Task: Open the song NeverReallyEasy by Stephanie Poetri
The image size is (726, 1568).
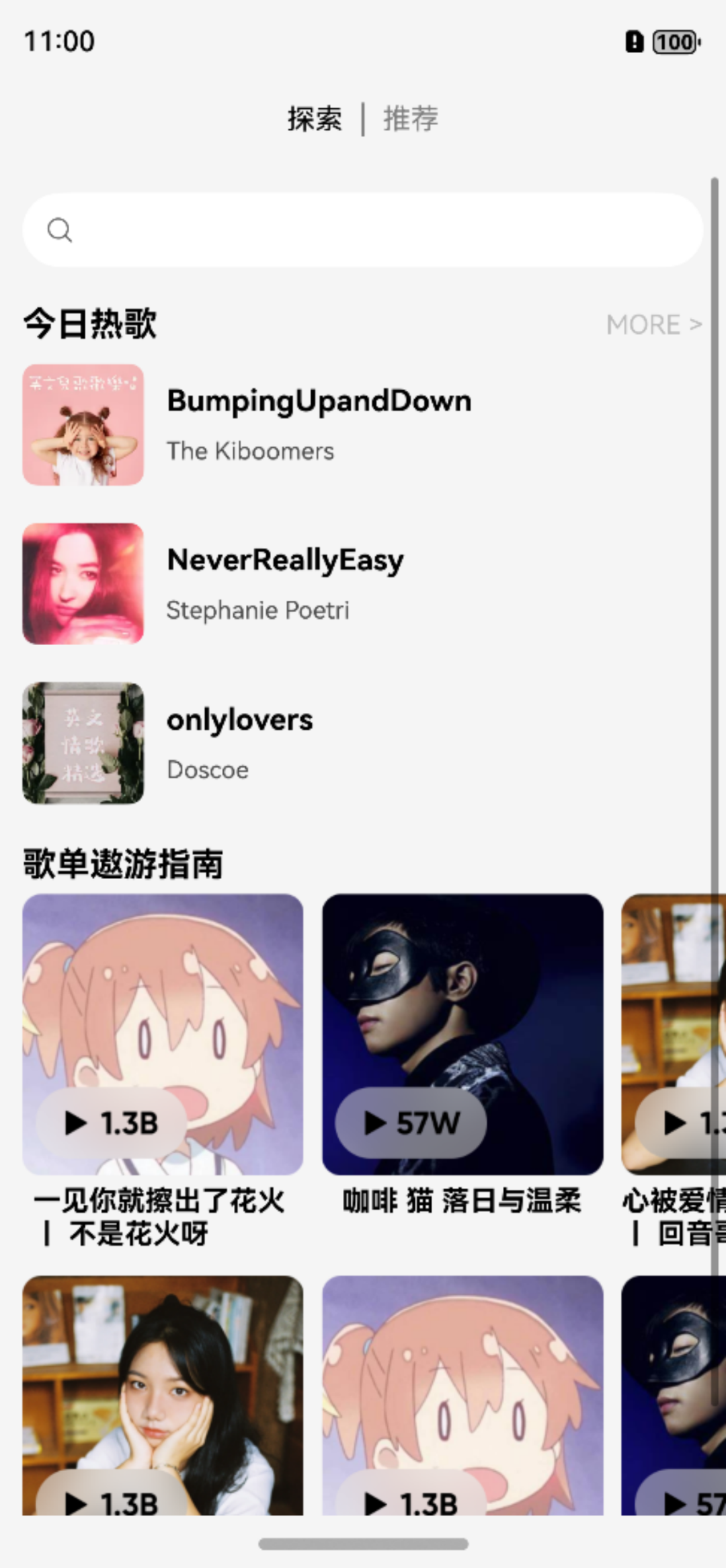Action: (x=285, y=583)
